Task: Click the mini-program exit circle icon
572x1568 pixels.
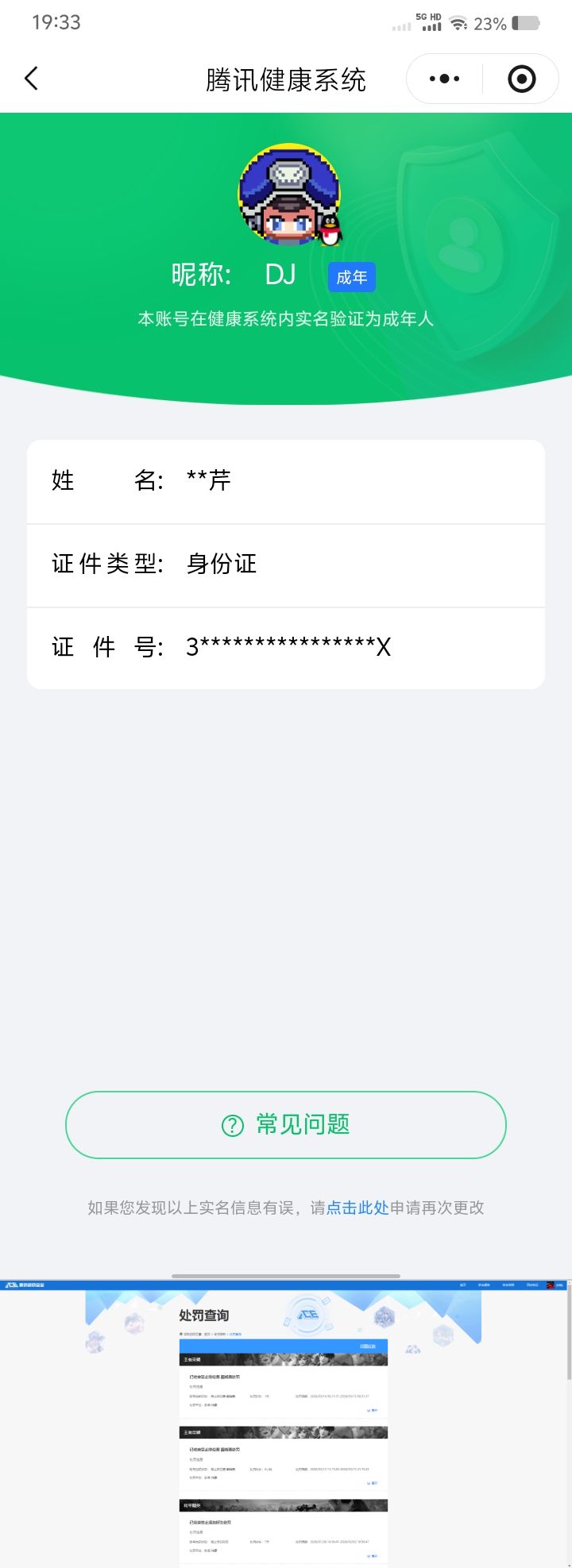Action: [x=522, y=79]
